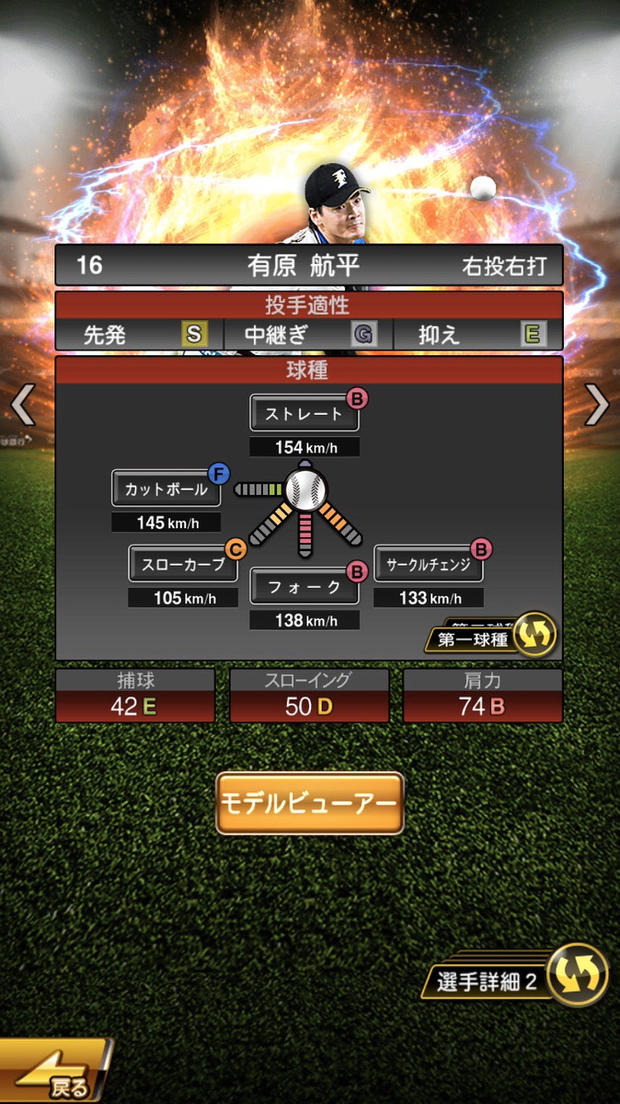The height and width of the screenshot is (1104, 620).
Task: Go to the next player with right arrow
Action: (597, 405)
